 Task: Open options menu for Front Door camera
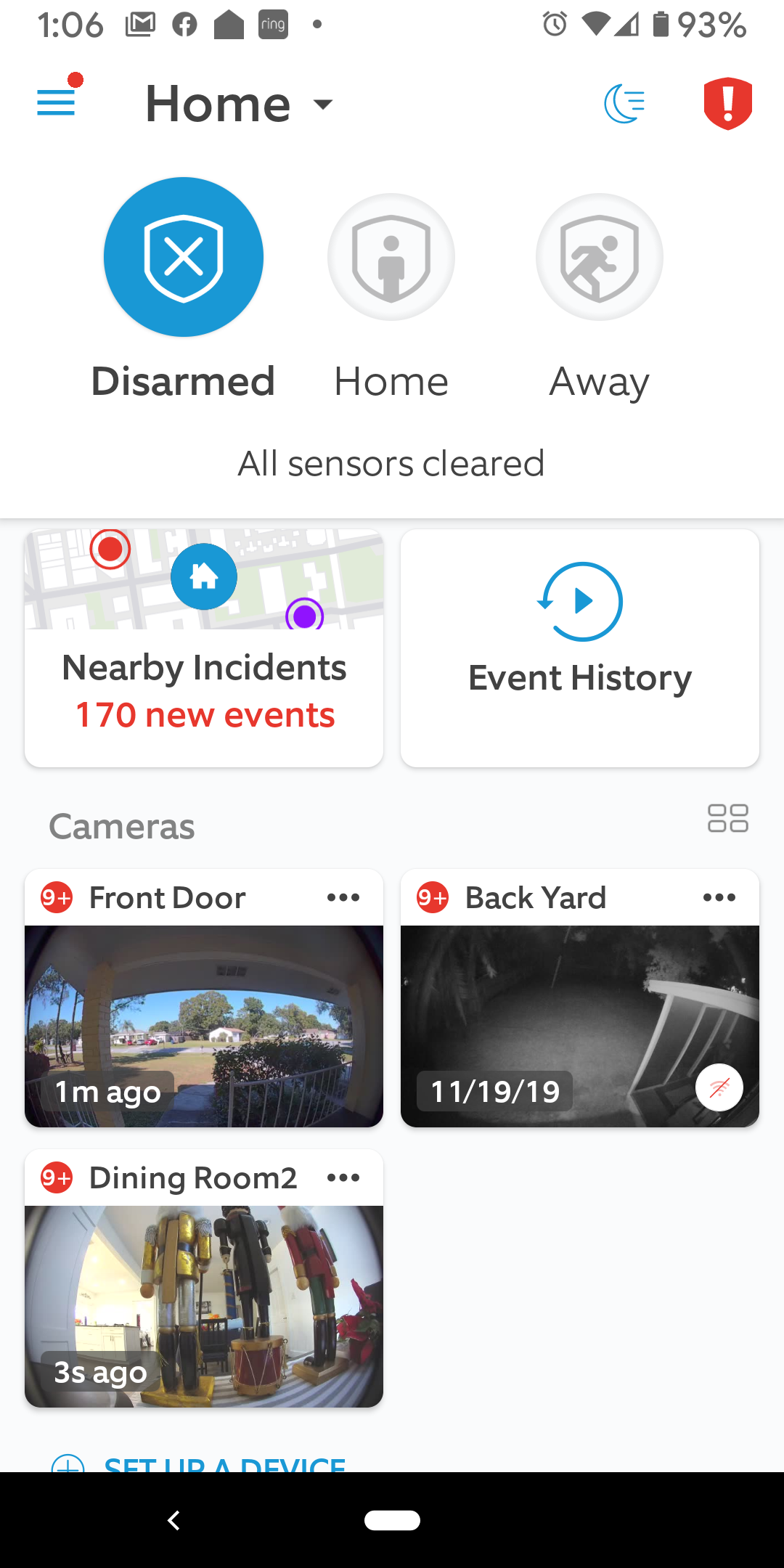click(x=343, y=897)
